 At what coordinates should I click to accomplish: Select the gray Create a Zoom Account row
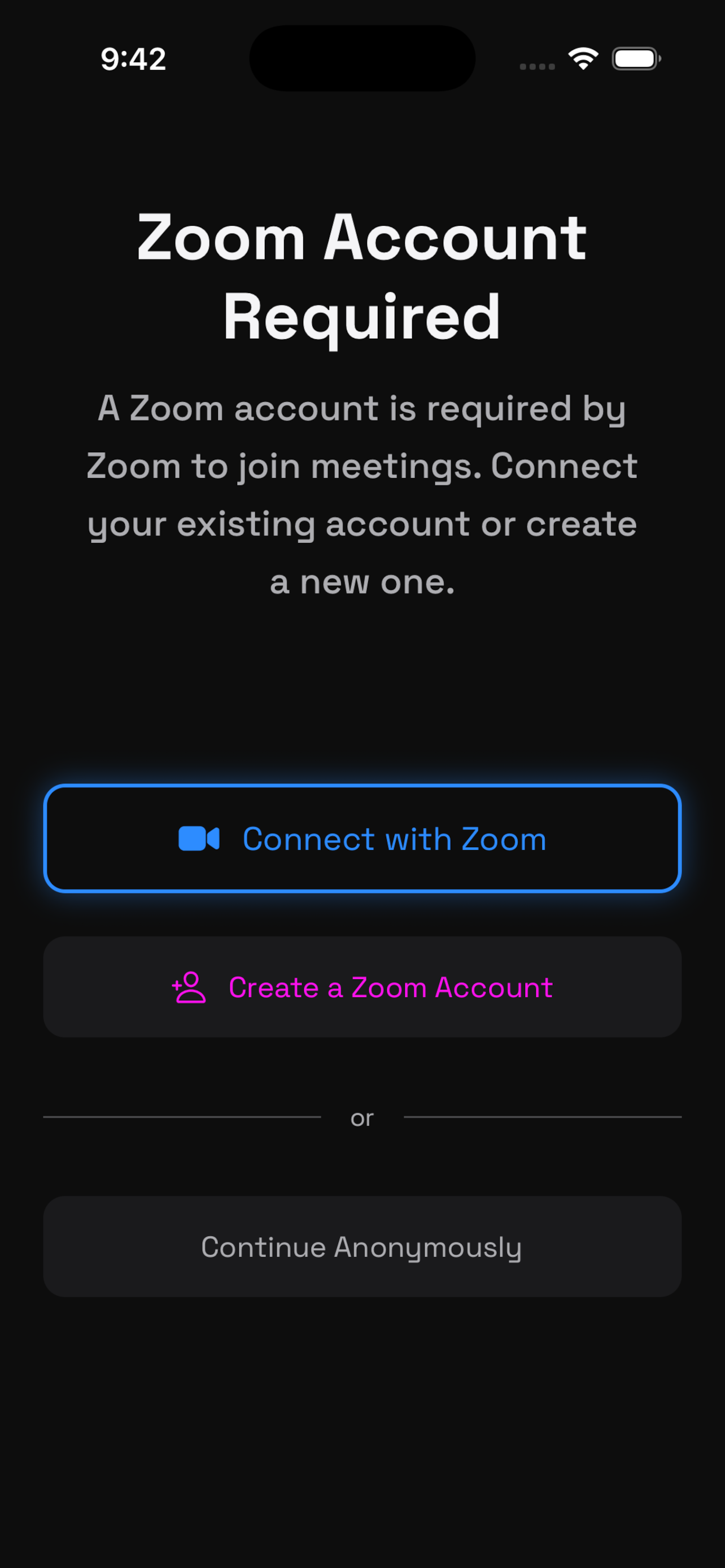click(361, 987)
